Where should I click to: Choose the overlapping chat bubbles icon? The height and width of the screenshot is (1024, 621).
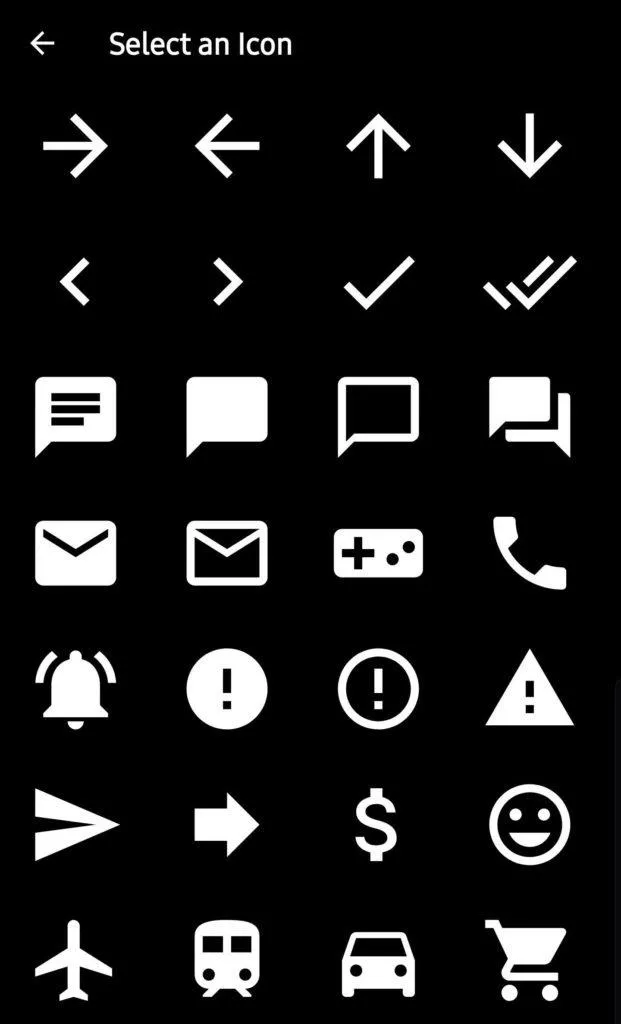point(529,415)
